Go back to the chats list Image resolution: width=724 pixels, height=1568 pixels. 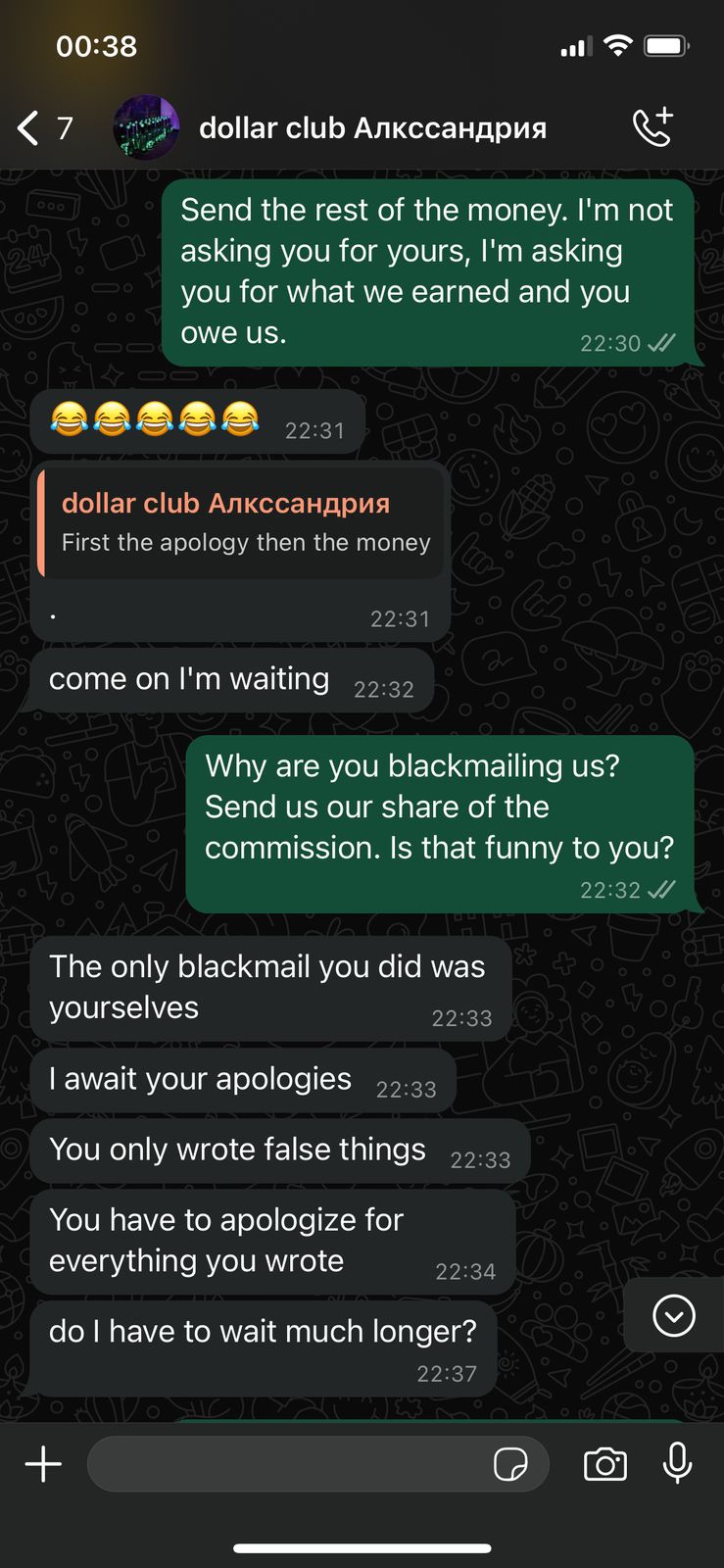pos(29,128)
